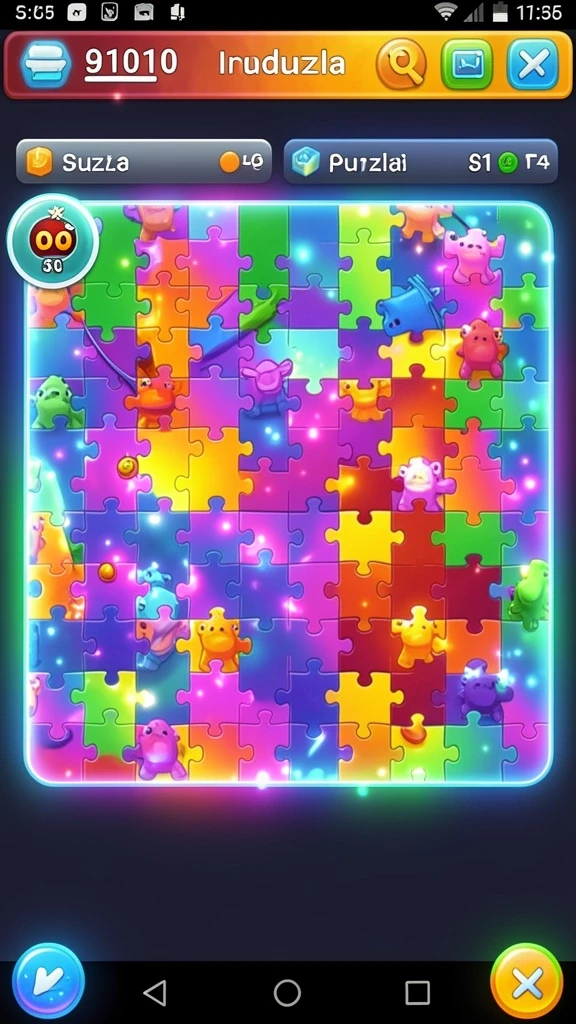
Task: Go to the home screen
Action: point(287,993)
